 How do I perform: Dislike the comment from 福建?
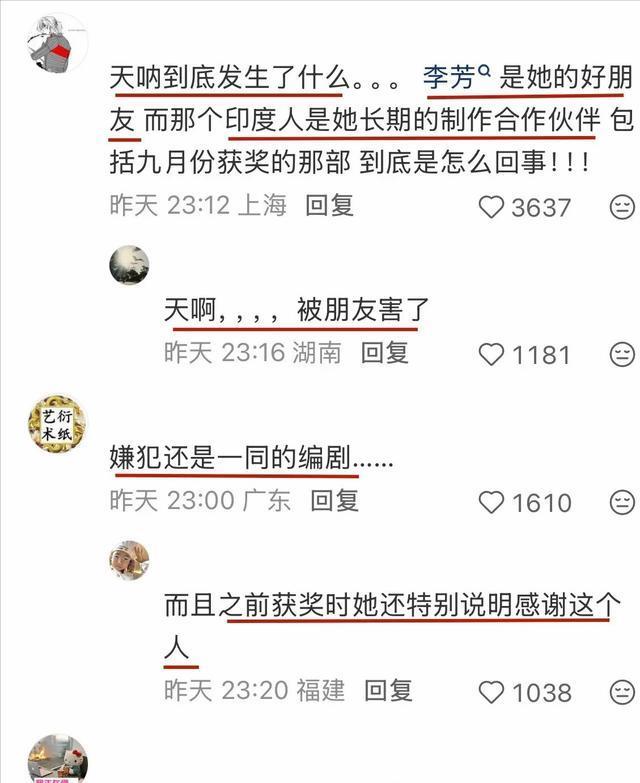(x=622, y=691)
